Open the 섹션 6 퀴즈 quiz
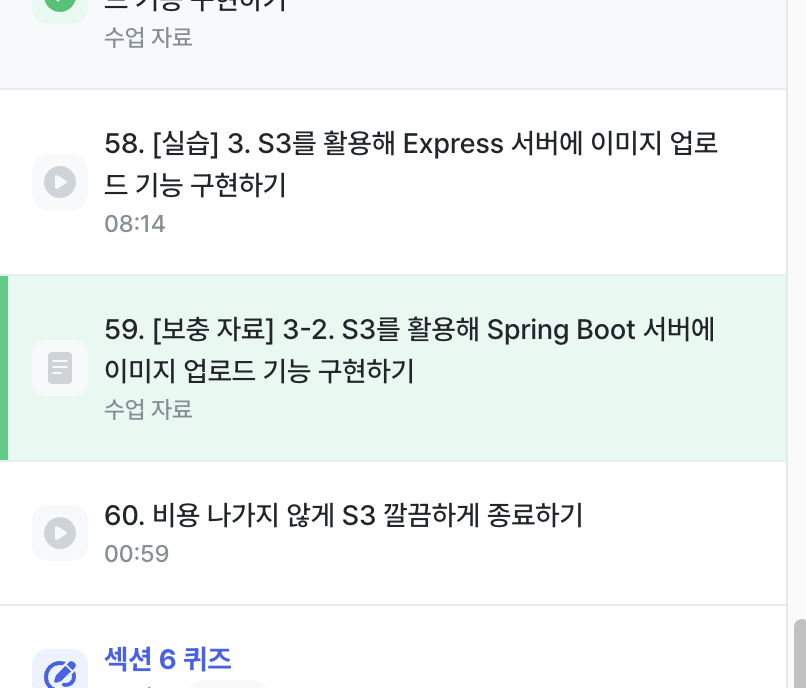Image resolution: width=806 pixels, height=688 pixels. [168, 660]
